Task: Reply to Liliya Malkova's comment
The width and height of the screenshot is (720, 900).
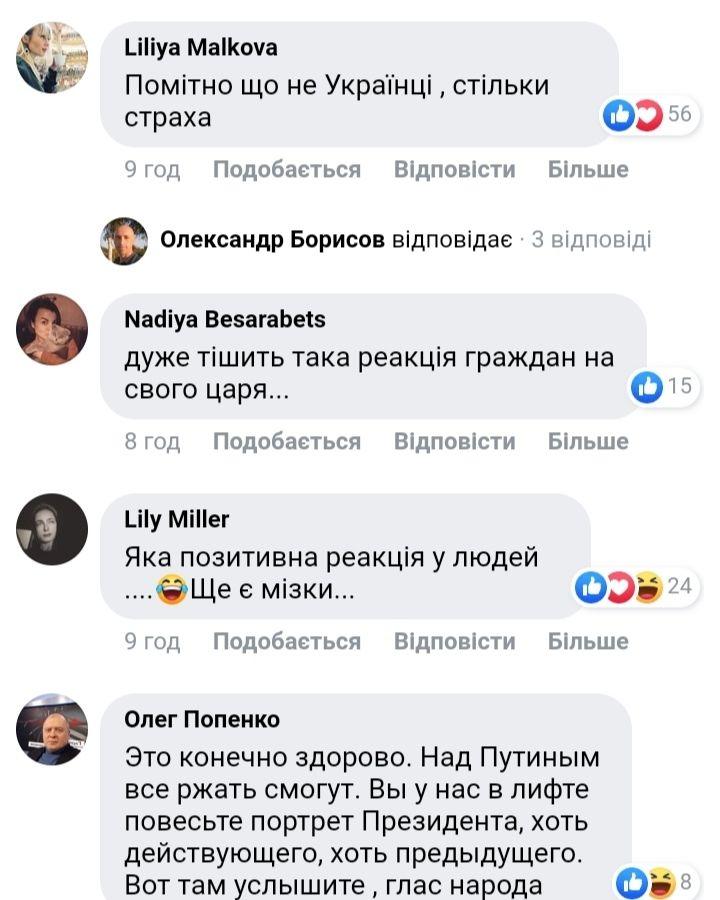Action: pos(454,170)
